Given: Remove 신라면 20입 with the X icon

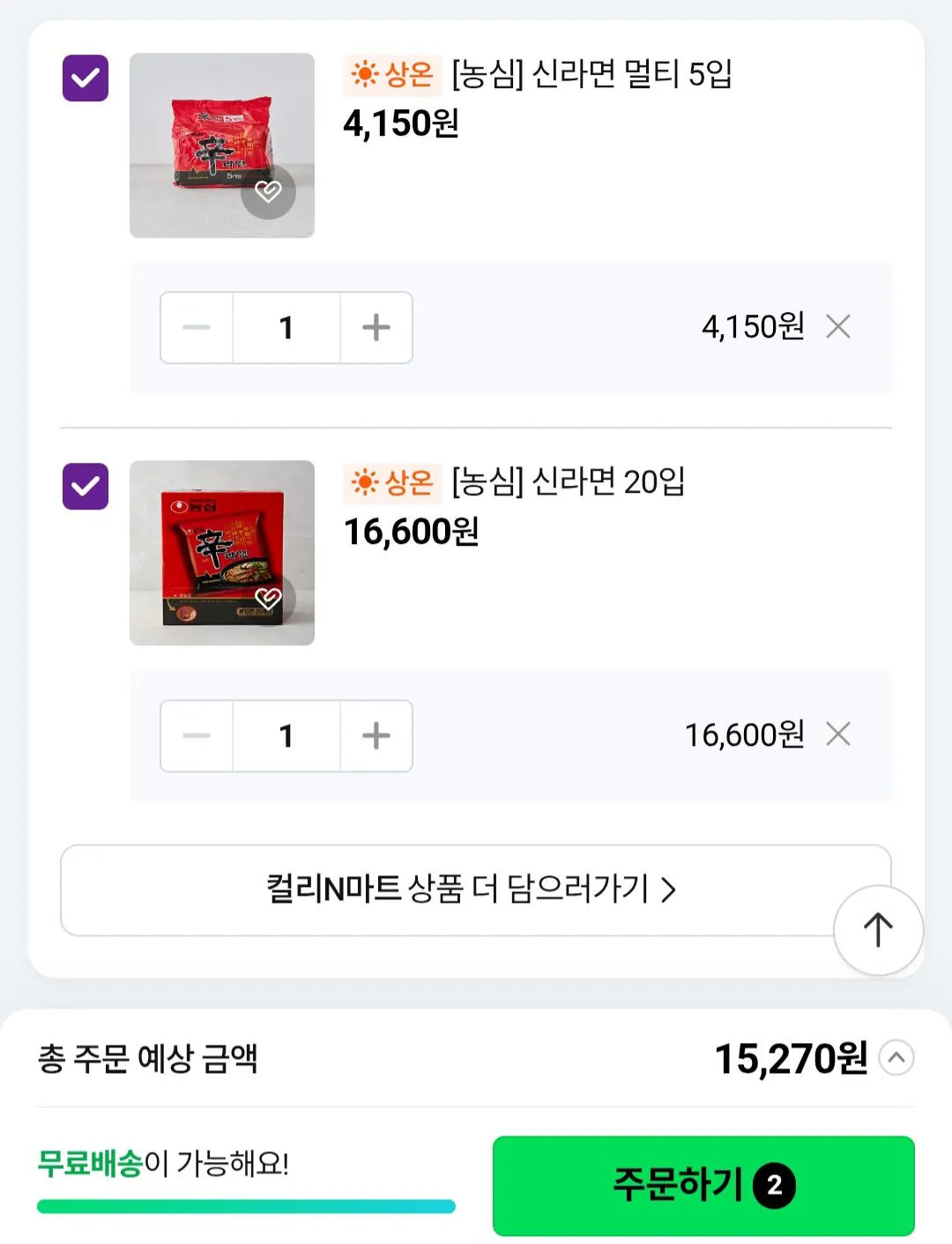Looking at the screenshot, I should click(x=838, y=735).
